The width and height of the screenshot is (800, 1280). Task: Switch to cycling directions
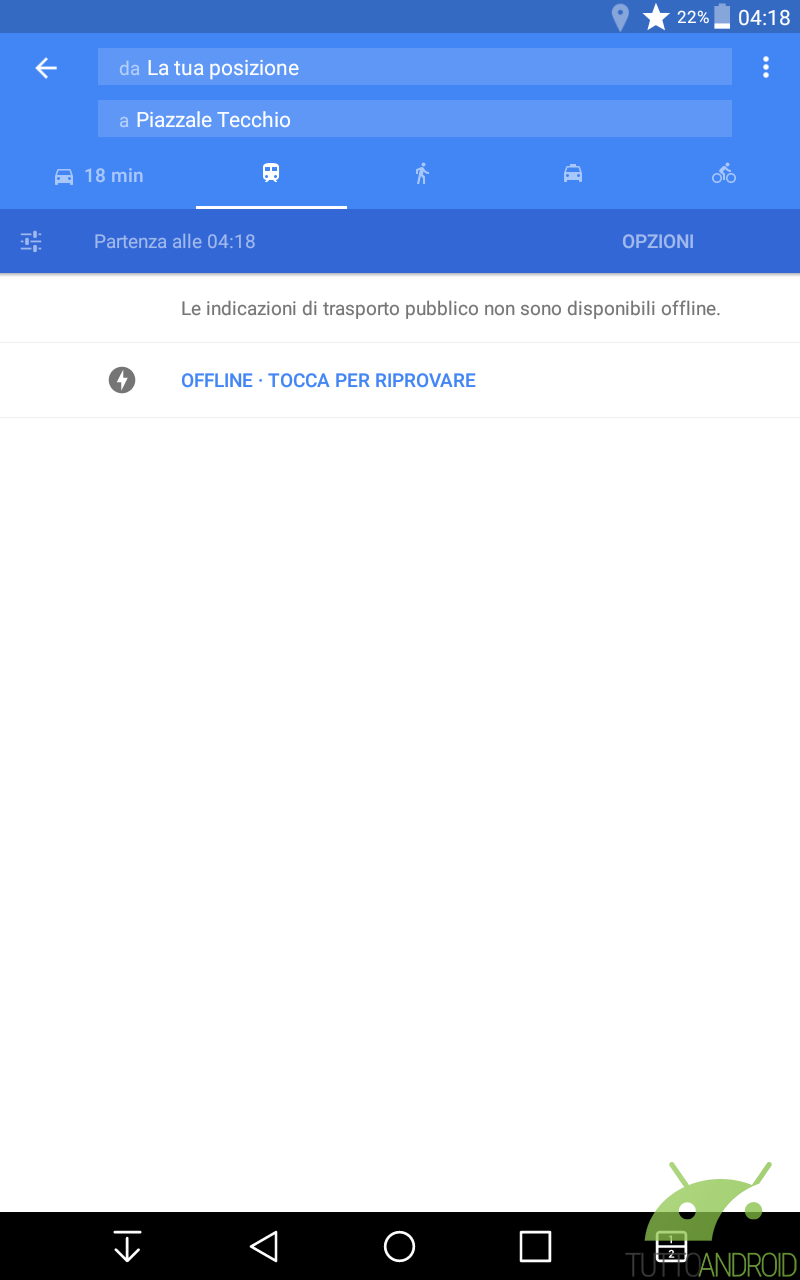pyautogui.click(x=723, y=174)
